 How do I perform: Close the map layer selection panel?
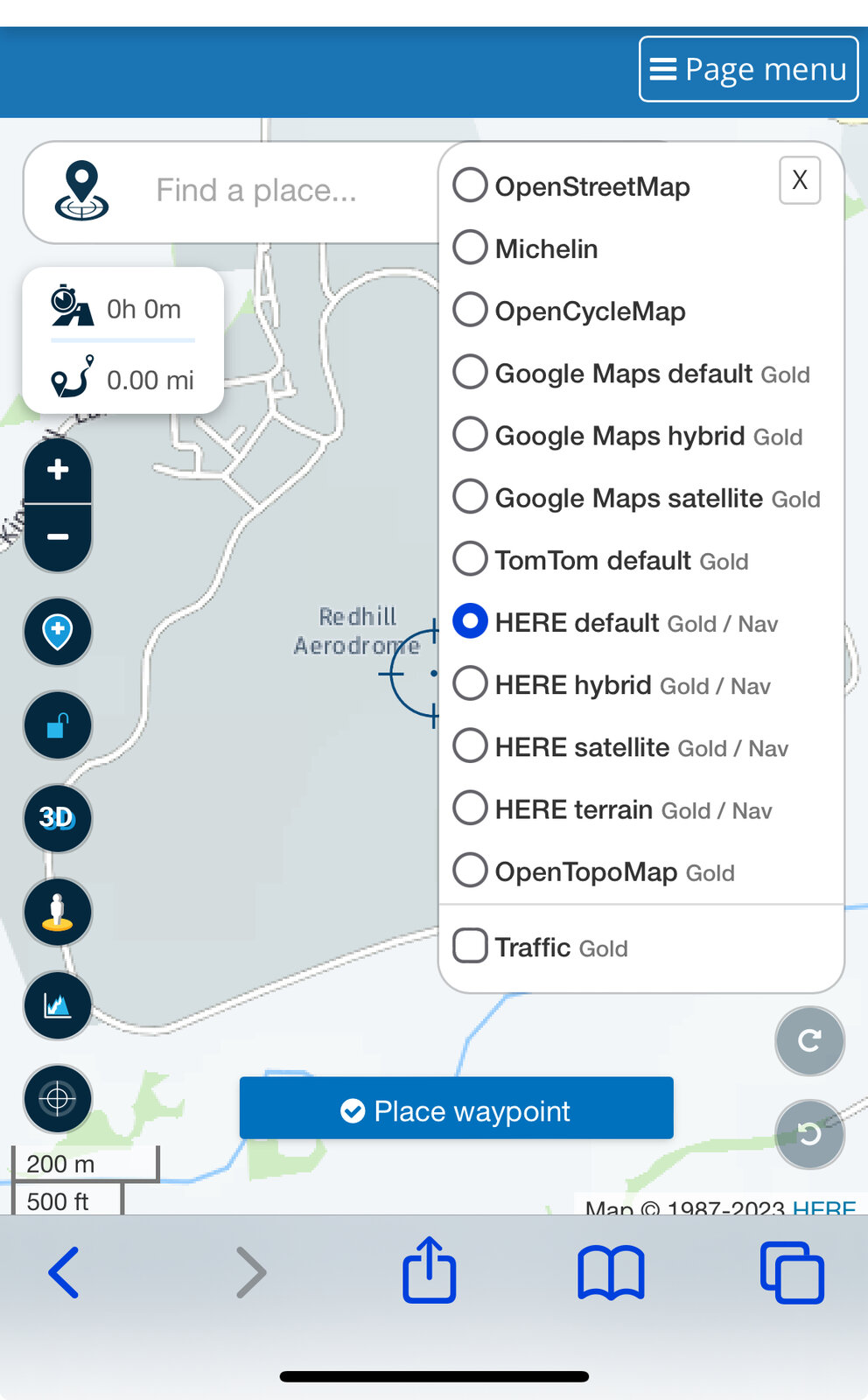(x=799, y=180)
